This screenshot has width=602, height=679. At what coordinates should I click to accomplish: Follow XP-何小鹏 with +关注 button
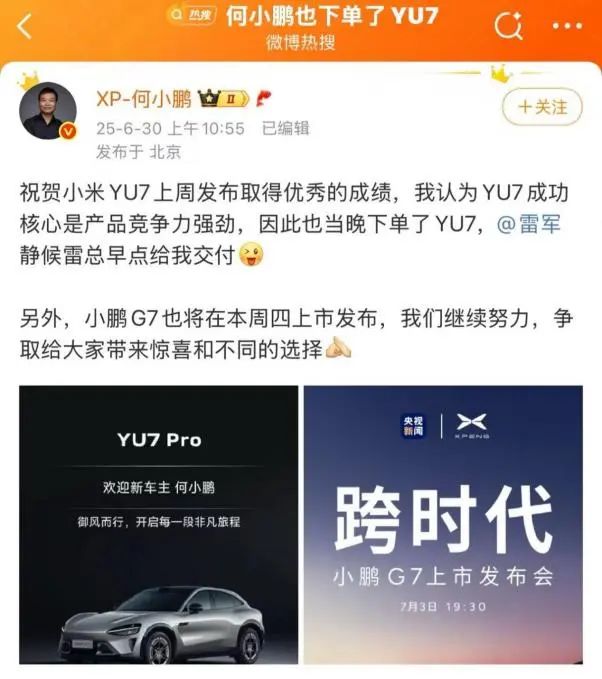coord(541,106)
